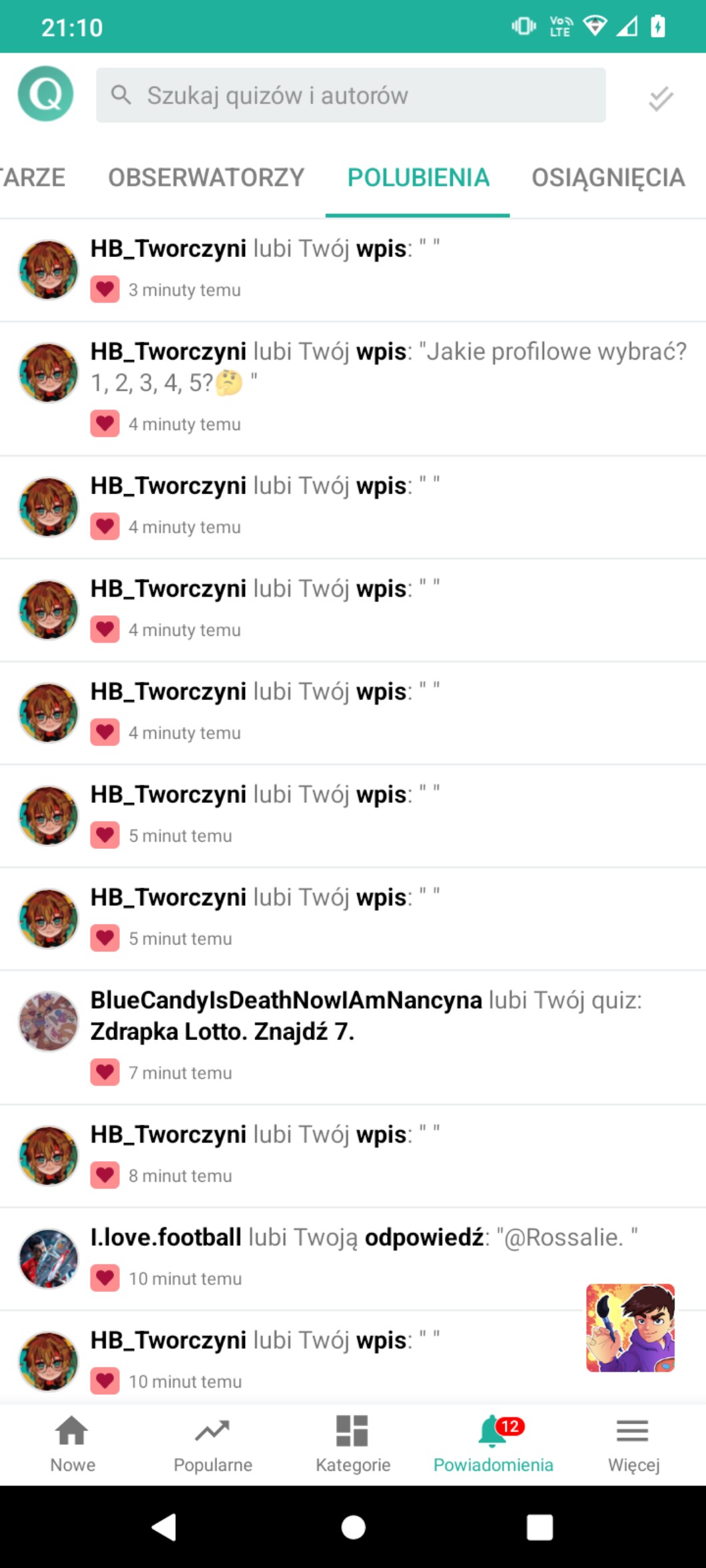Switch to the Obserwatorzy tab

pyautogui.click(x=206, y=178)
